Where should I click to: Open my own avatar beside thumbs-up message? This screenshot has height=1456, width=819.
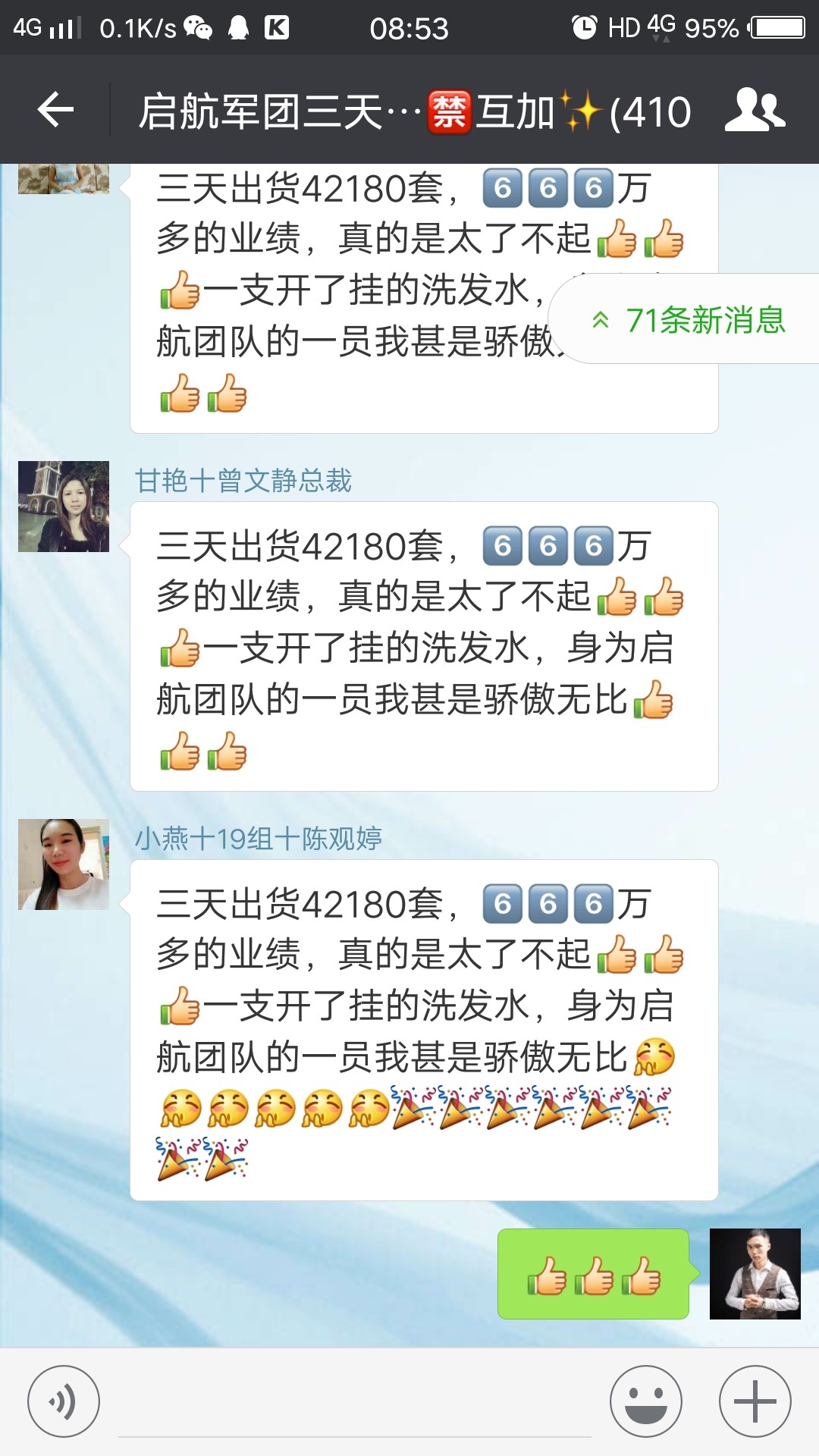pyautogui.click(x=755, y=1274)
